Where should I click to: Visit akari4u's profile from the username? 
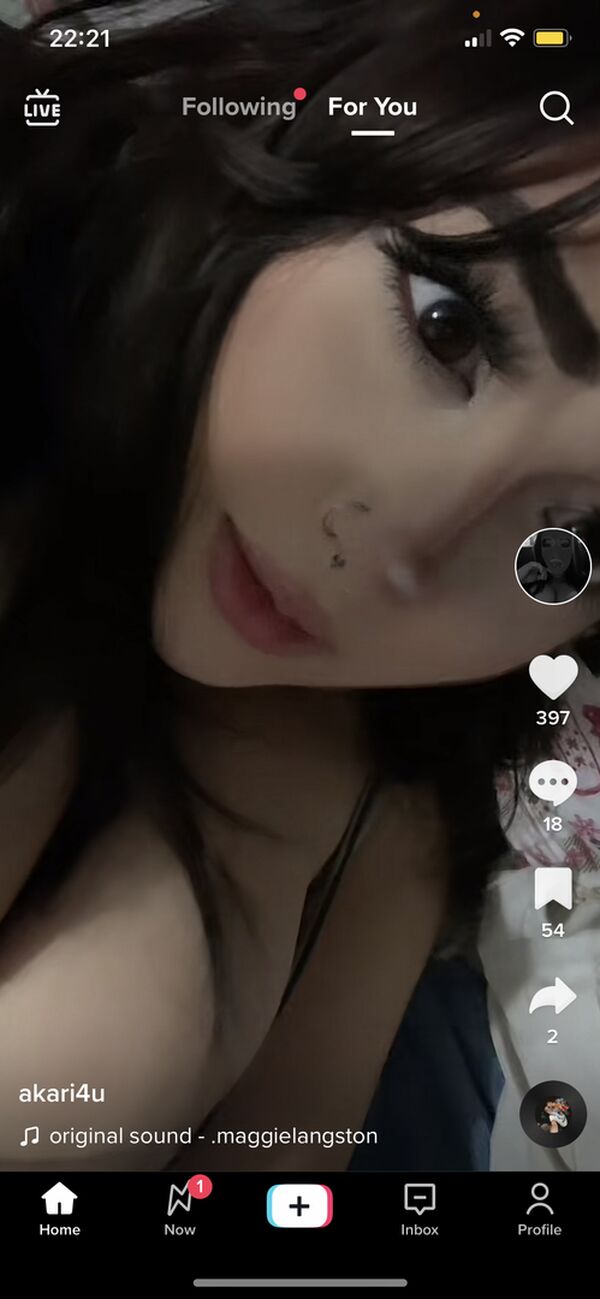click(62, 1093)
